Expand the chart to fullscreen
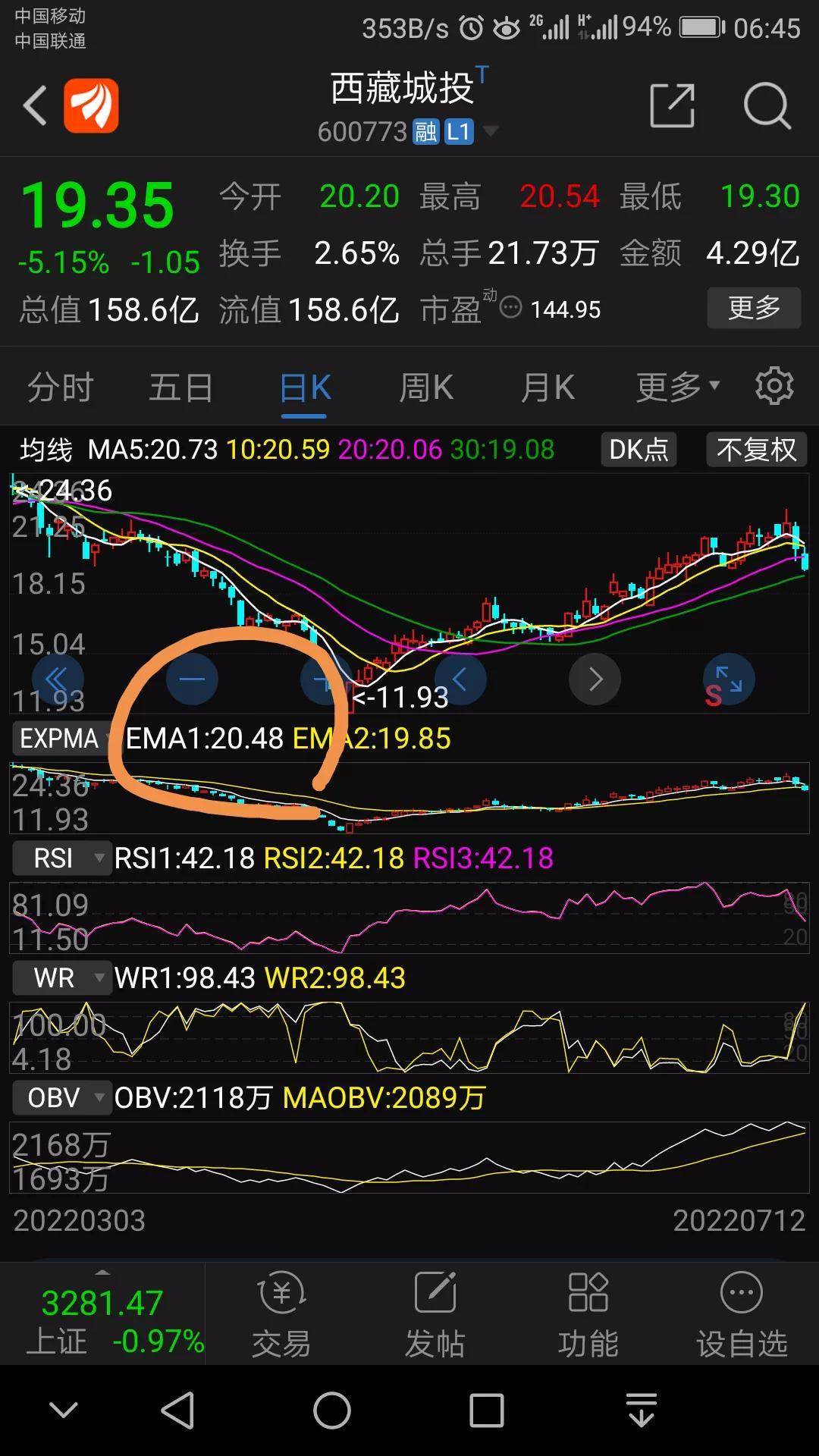Viewport: 819px width, 1456px height. click(x=729, y=679)
